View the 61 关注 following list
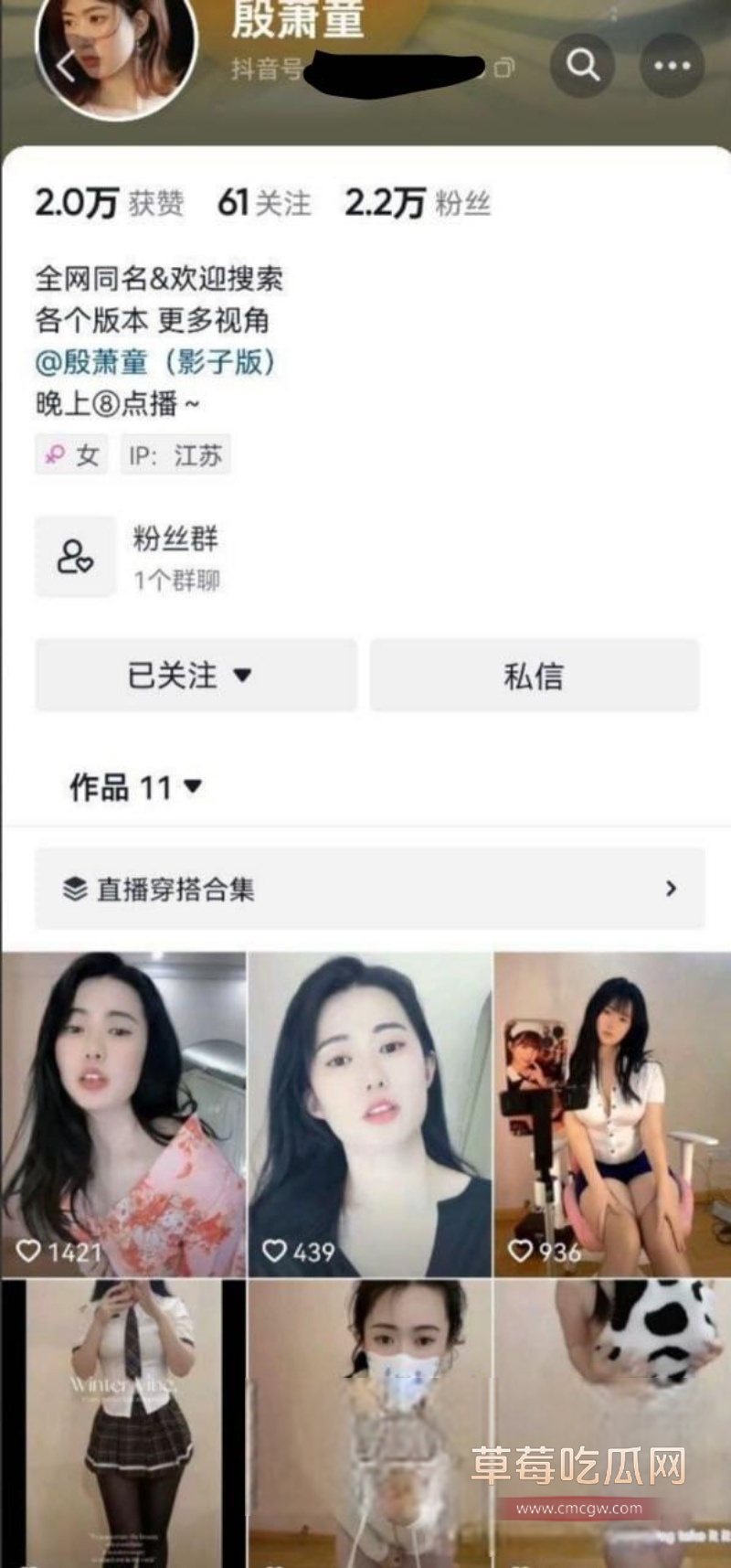This screenshot has height=1568, width=731. coord(264,203)
